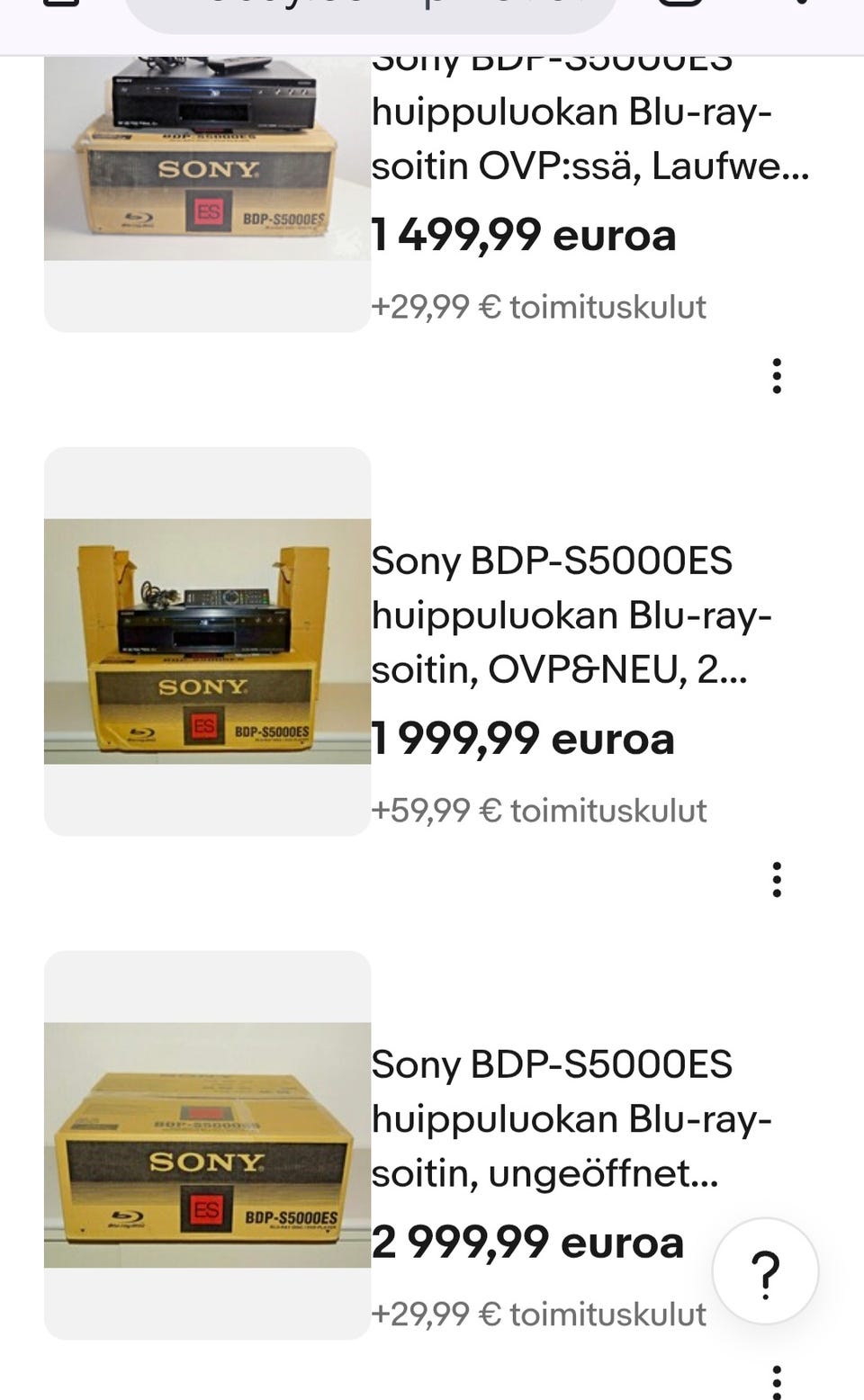View the OVP&NEU listing for 1 999,99 euroa
Image resolution: width=864 pixels, height=1400 pixels.
(x=571, y=615)
